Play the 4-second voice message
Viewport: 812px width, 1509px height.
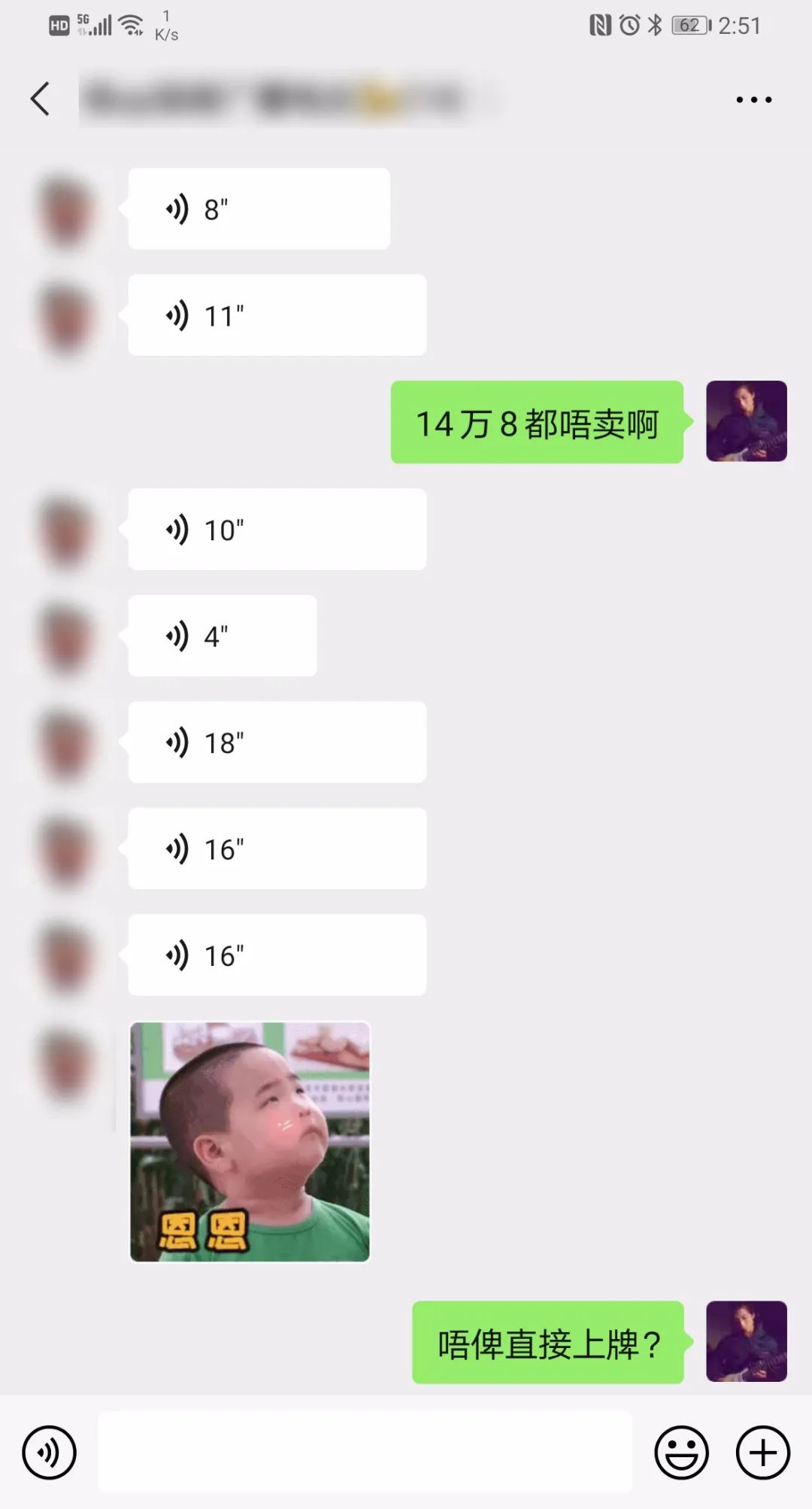222,636
